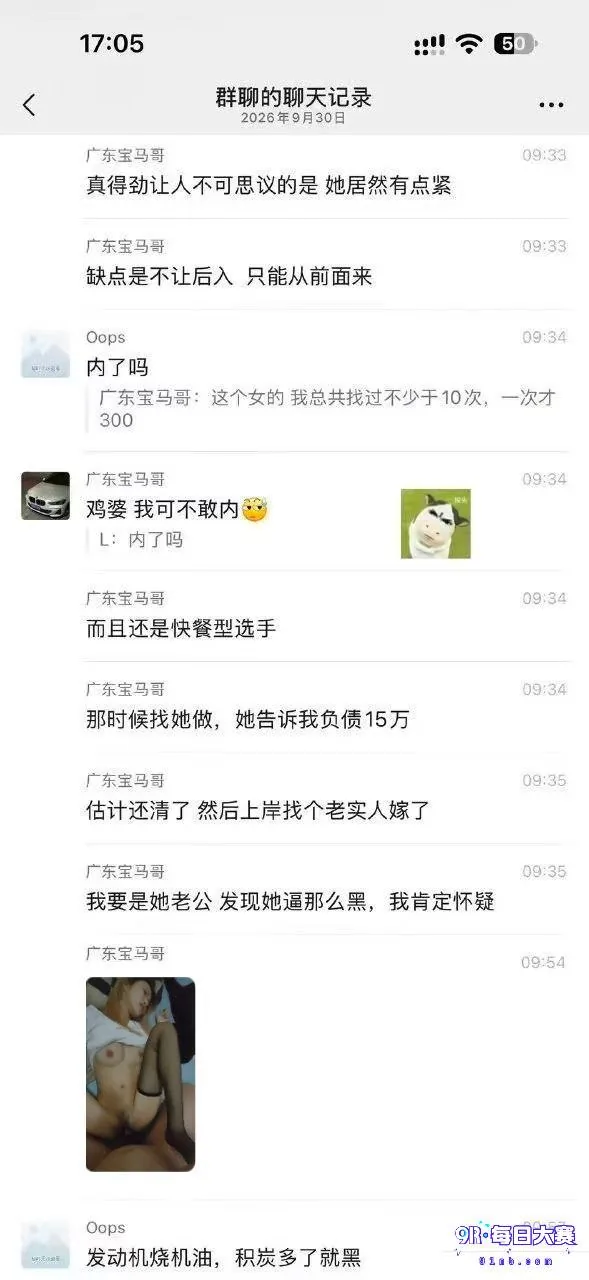Open Oops's avatar beside the 内了吗 message
This screenshot has width=589, height=1280.
click(46, 354)
